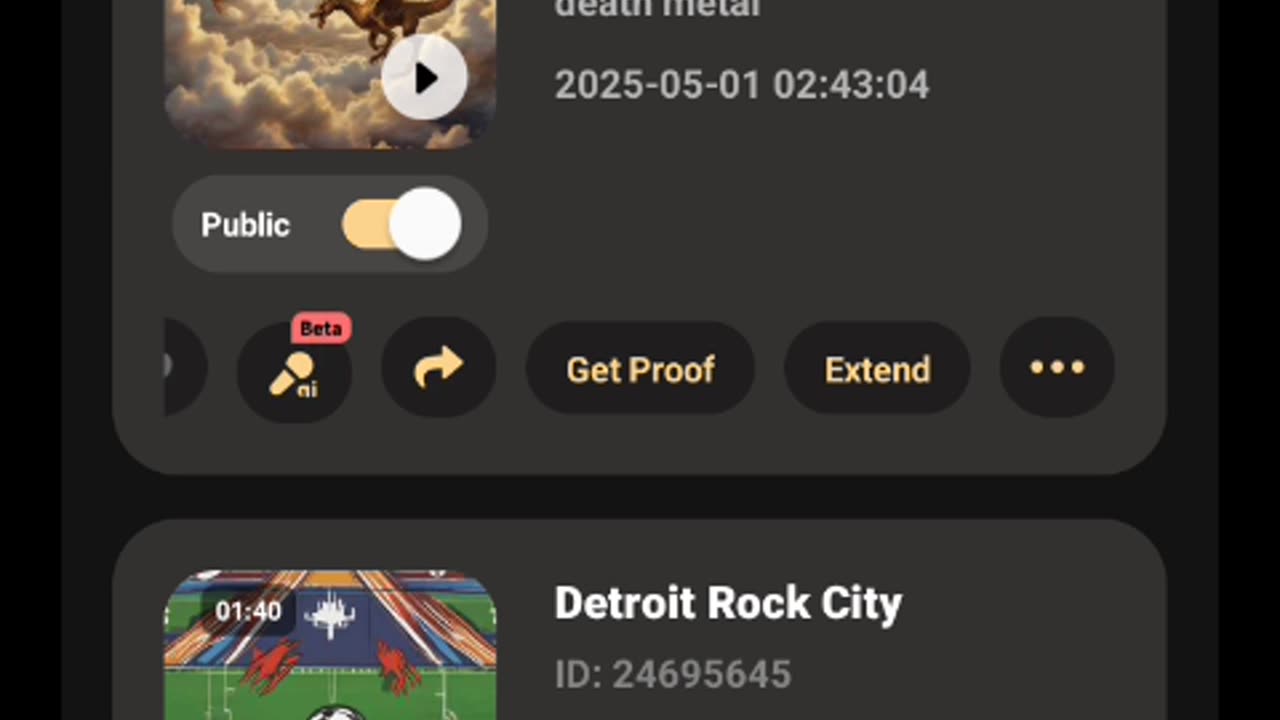Play the death metal track
Viewport: 1280px width, 720px height.
point(425,78)
